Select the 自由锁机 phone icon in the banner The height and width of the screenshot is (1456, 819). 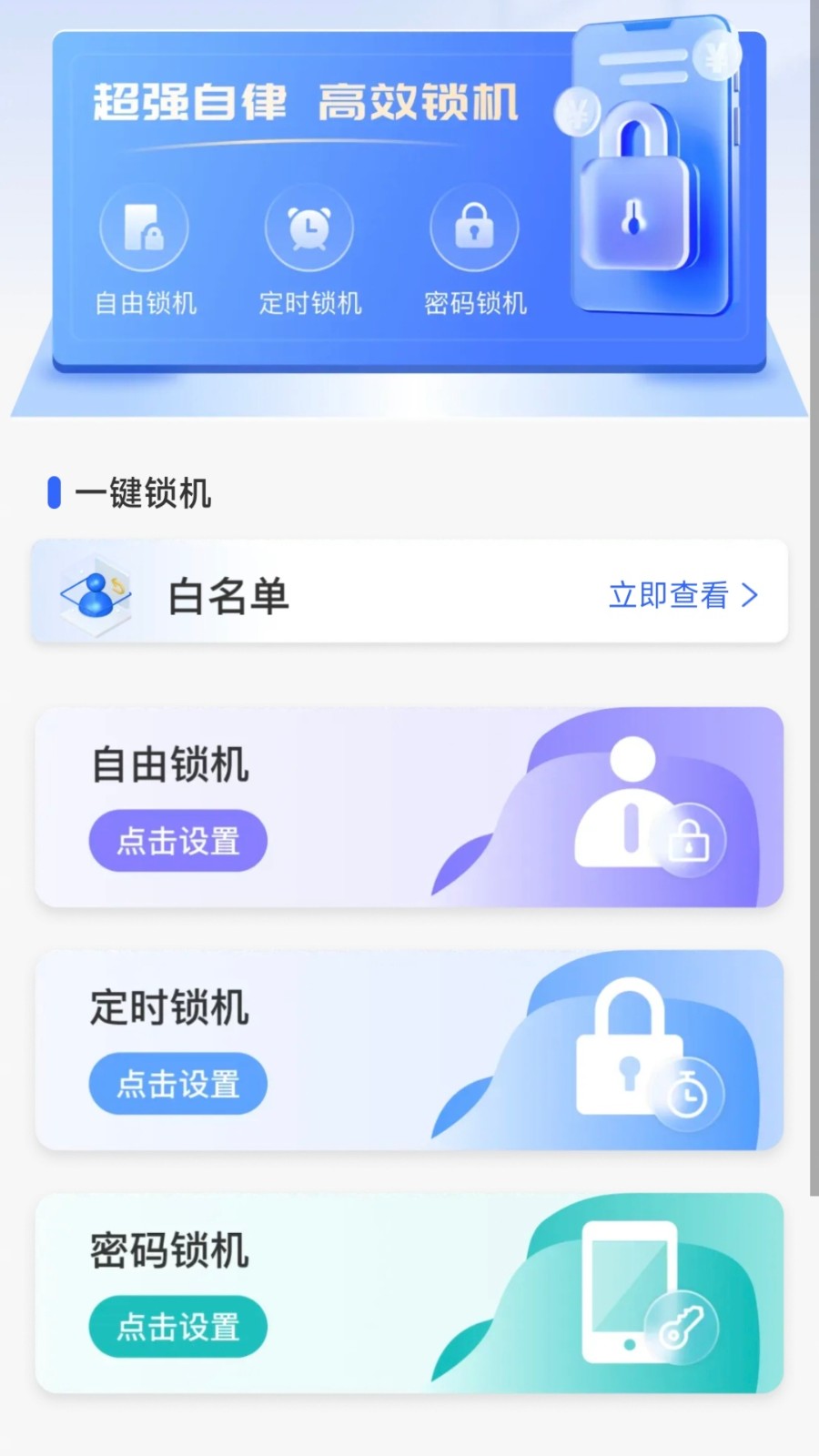[143, 227]
